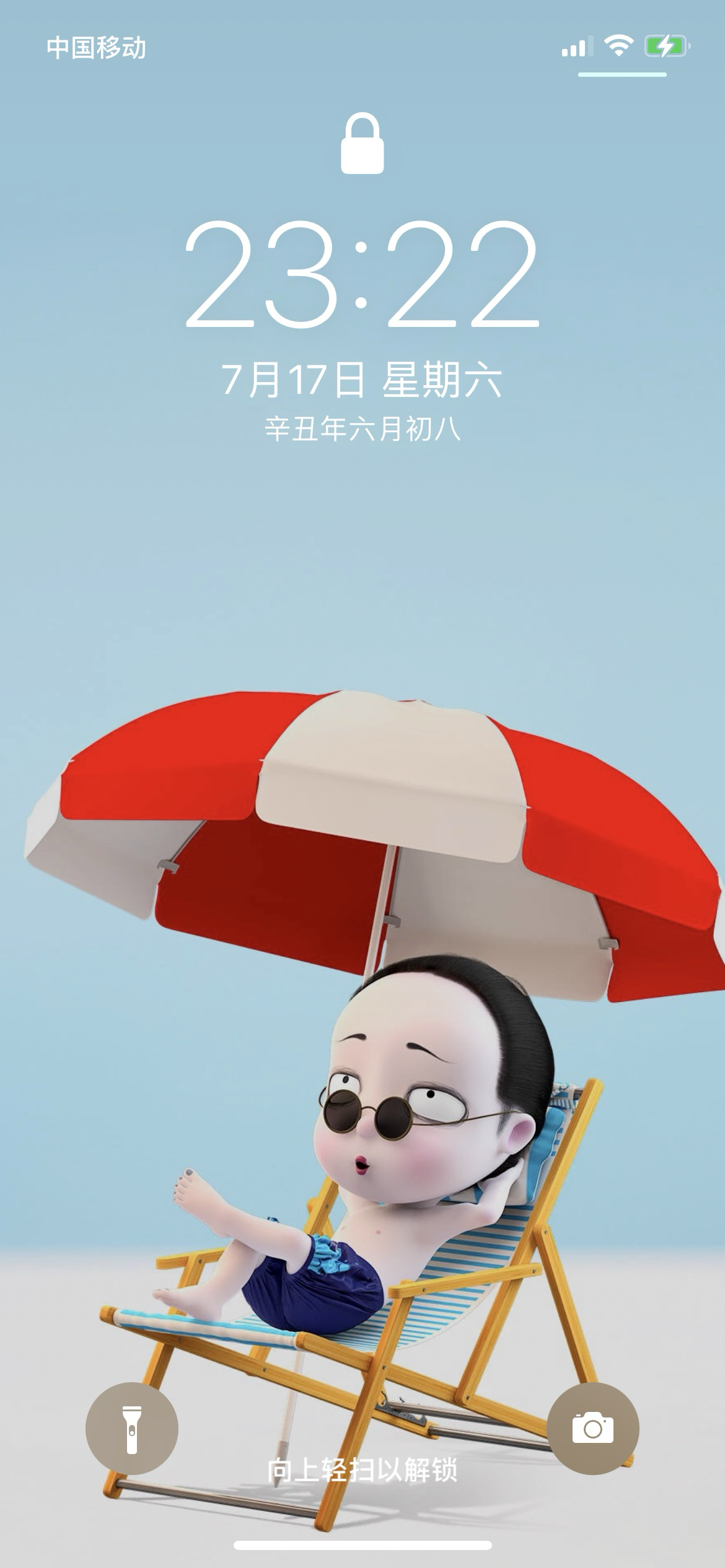Open the camera from lock screen
Image resolution: width=725 pixels, height=1568 pixels.
point(592,1428)
